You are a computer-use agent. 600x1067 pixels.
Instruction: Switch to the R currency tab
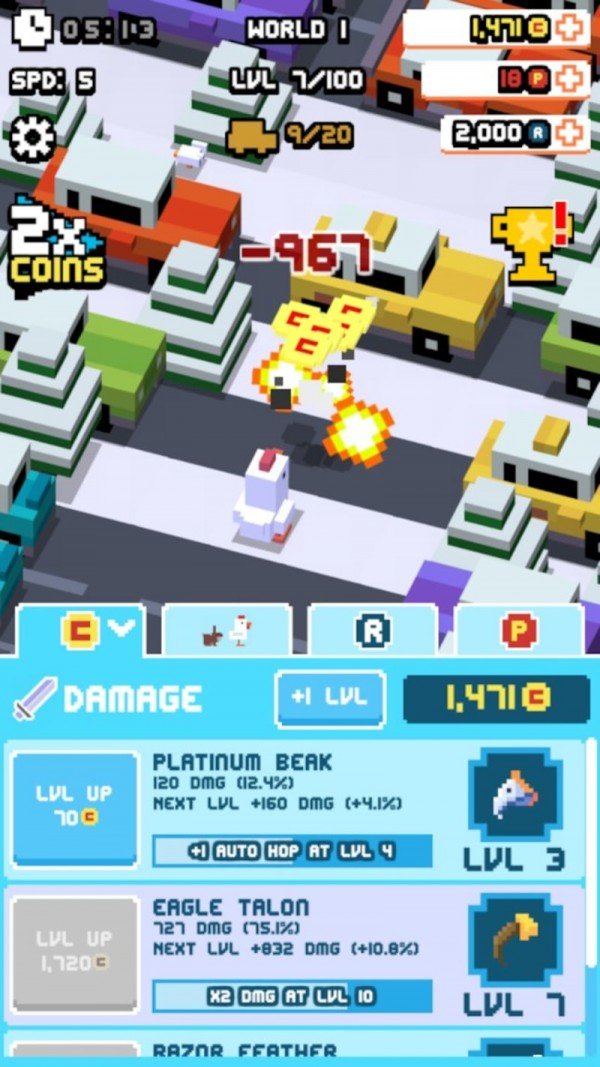373,630
